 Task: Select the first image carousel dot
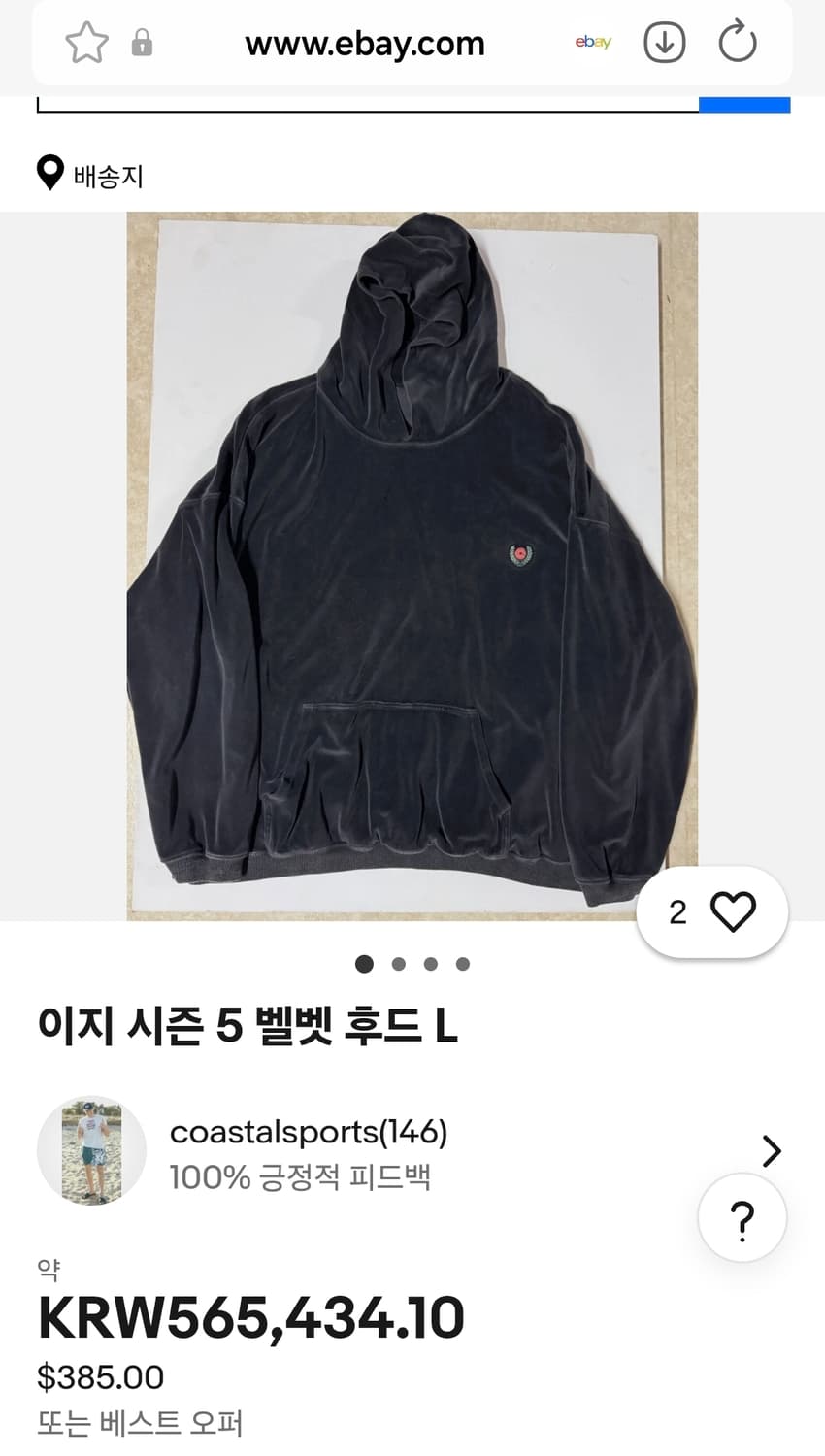click(364, 964)
